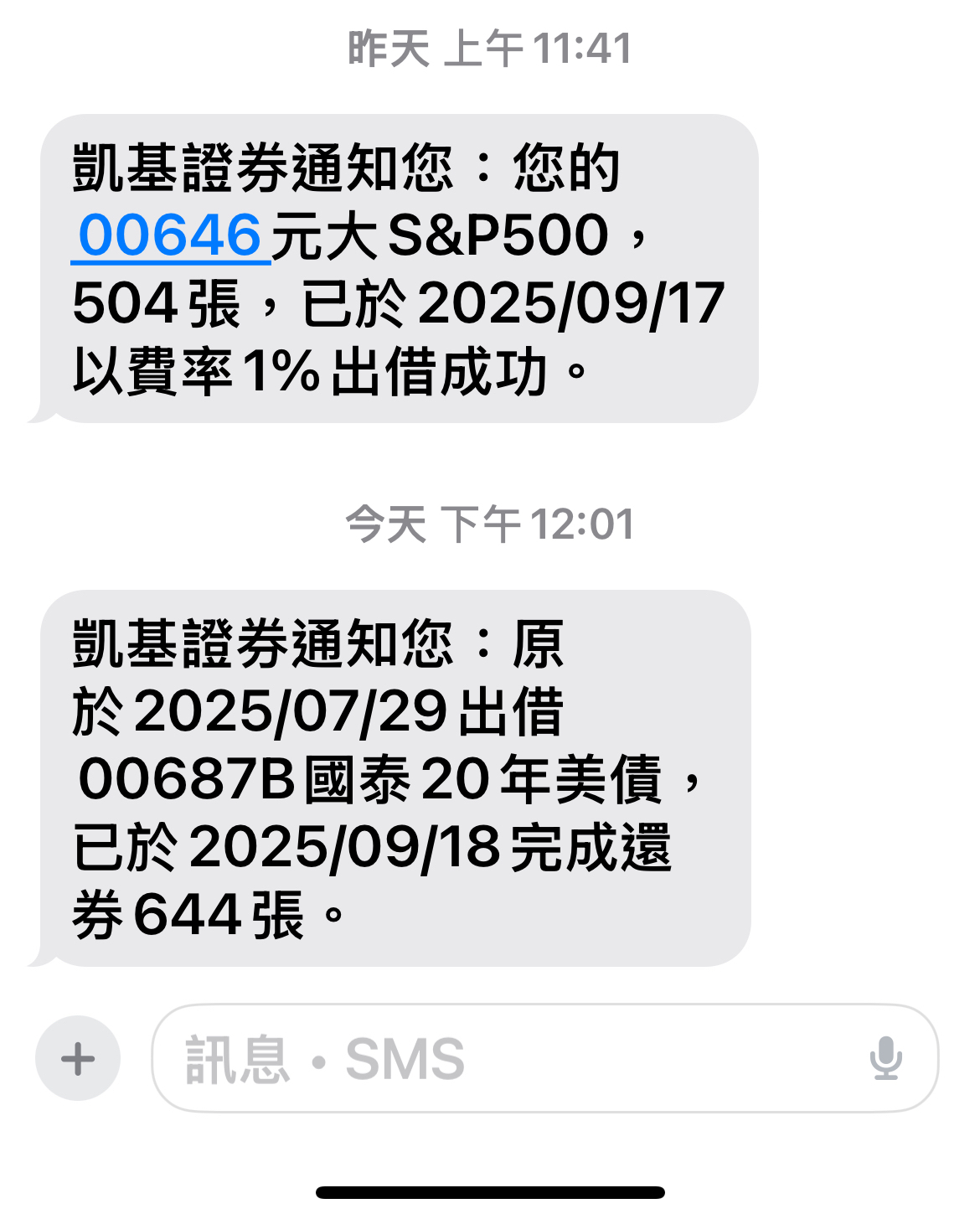
Task: Focus the 訊息 SMS text field
Action: point(503,1058)
